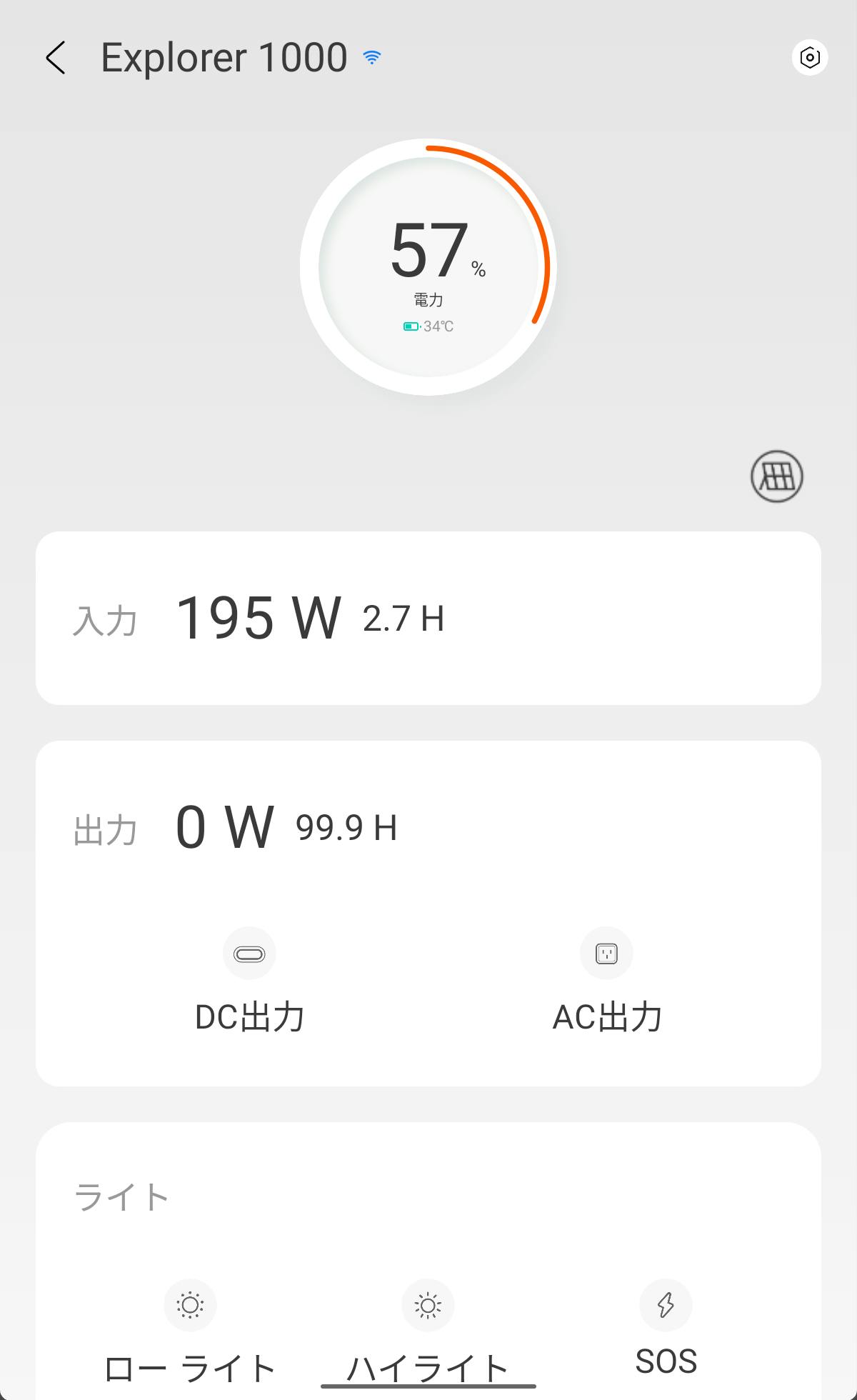Turn on ハイライト mode
The width and height of the screenshot is (857, 1400).
427,1306
